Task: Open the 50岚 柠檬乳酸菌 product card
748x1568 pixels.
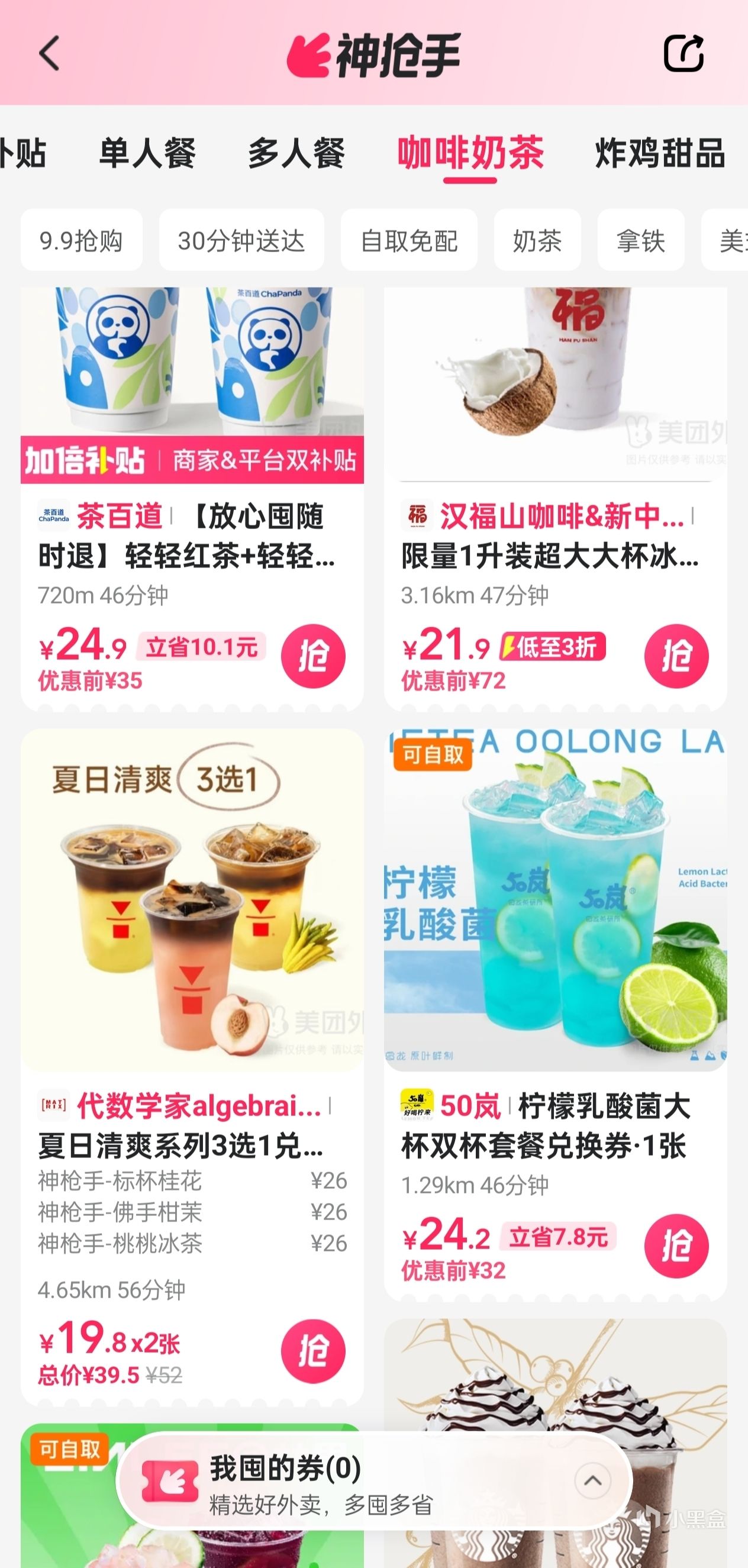Action: tap(554, 901)
